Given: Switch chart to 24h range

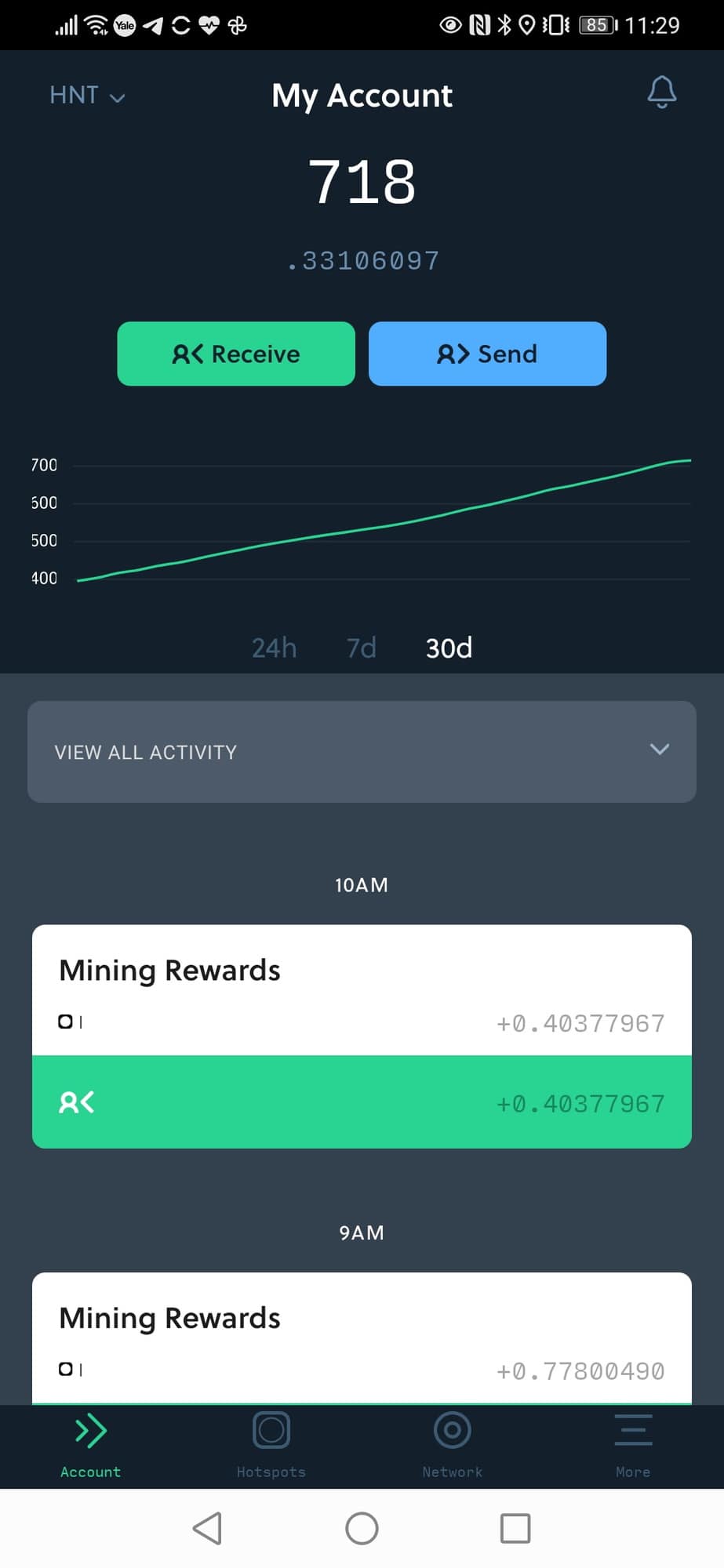Looking at the screenshot, I should [274, 648].
